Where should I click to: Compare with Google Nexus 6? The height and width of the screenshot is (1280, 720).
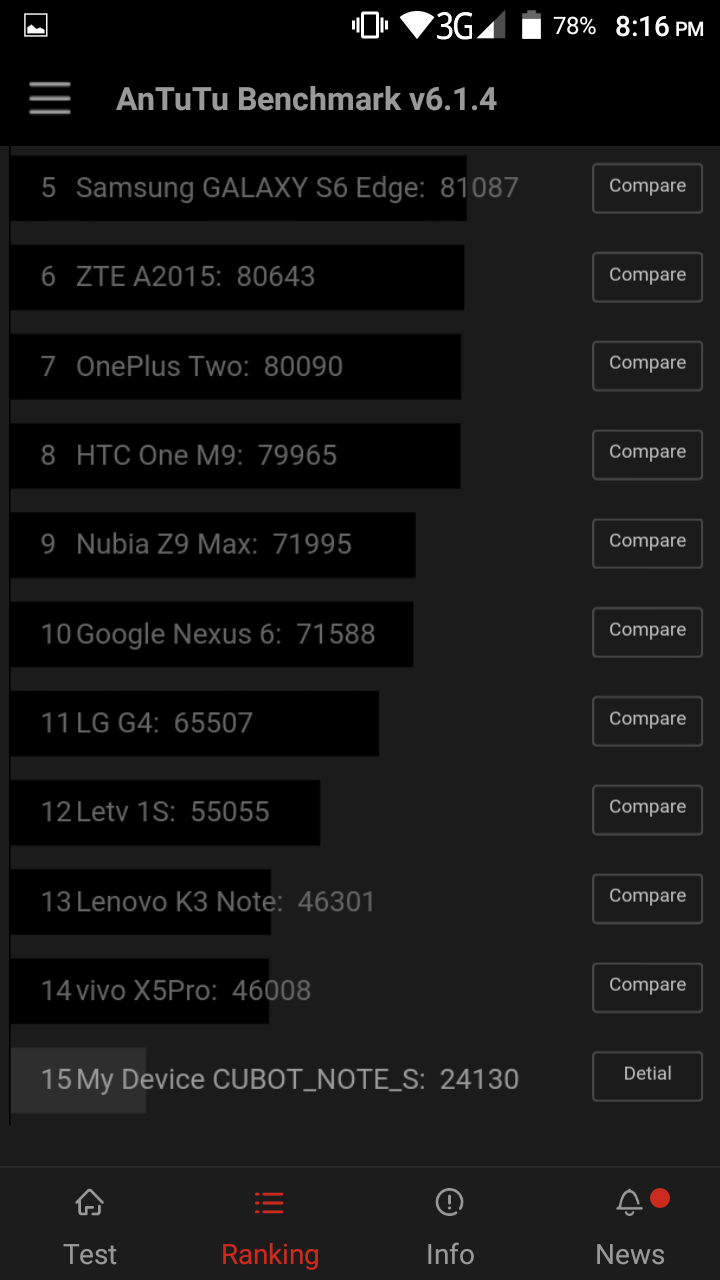click(647, 632)
